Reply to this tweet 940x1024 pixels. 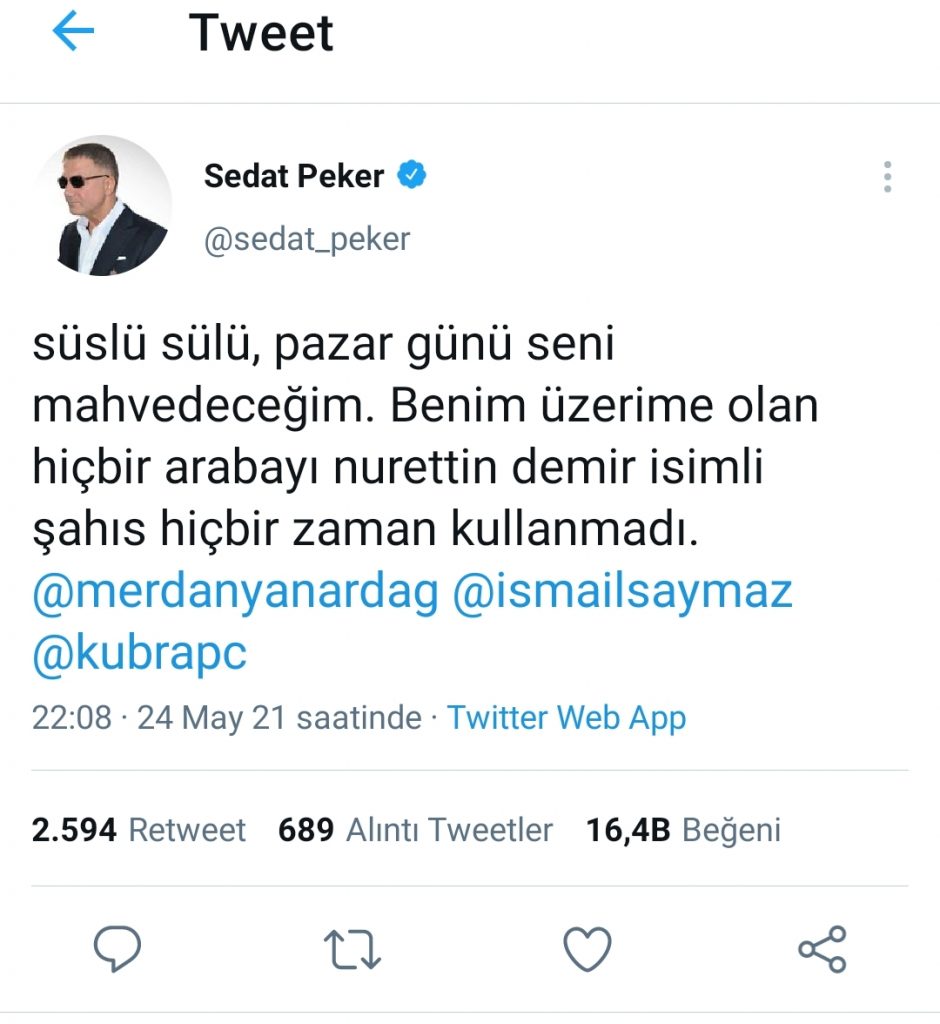click(x=117, y=948)
